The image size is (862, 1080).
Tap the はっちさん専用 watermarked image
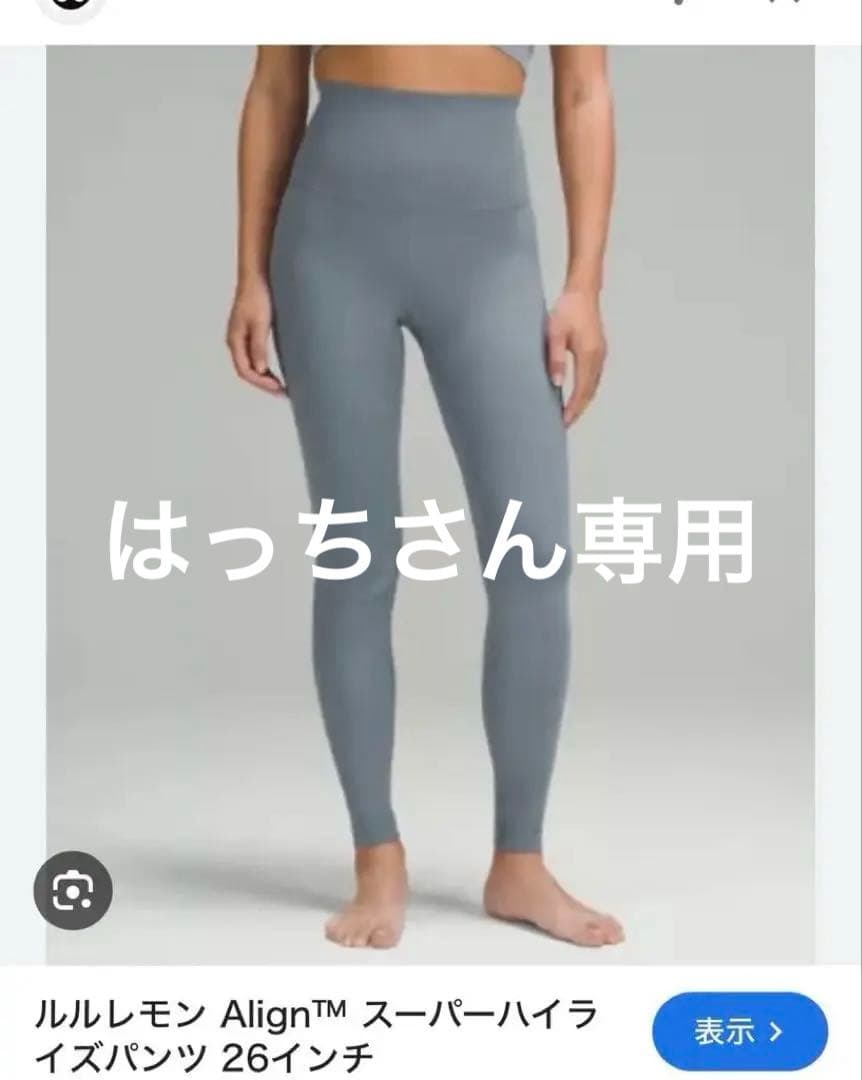tap(430, 540)
